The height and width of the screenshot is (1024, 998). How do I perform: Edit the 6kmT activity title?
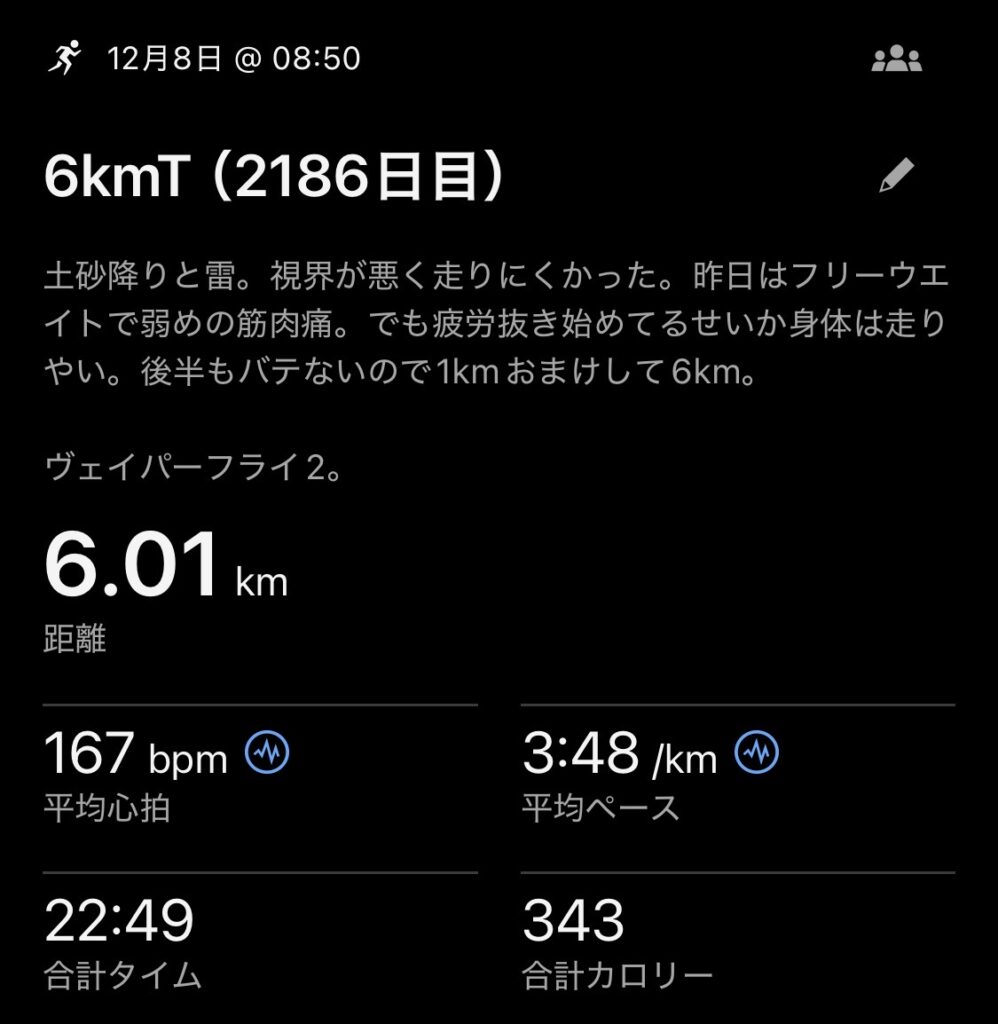pyautogui.click(x=895, y=176)
